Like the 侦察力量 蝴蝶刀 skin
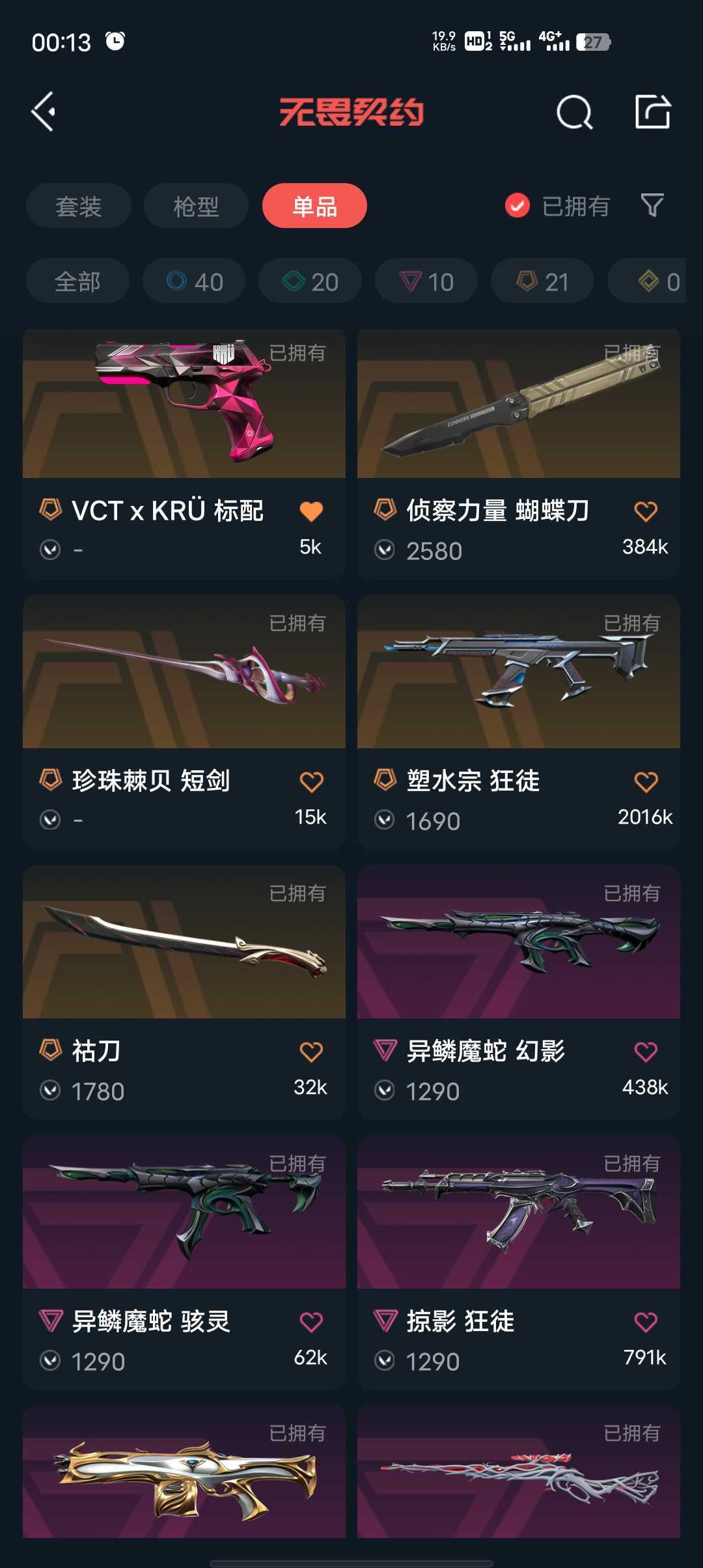Image resolution: width=703 pixels, height=1568 pixels. pyautogui.click(x=646, y=511)
